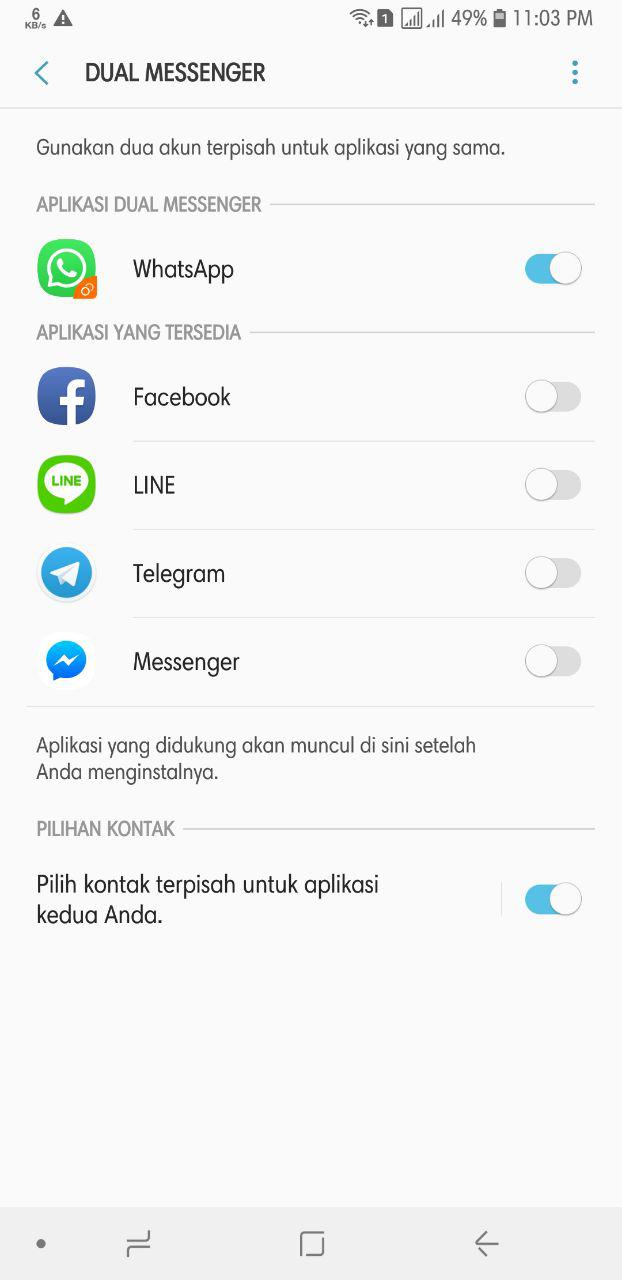
Task: Turn off Dual Messenger for WhatsApp
Action: click(552, 269)
